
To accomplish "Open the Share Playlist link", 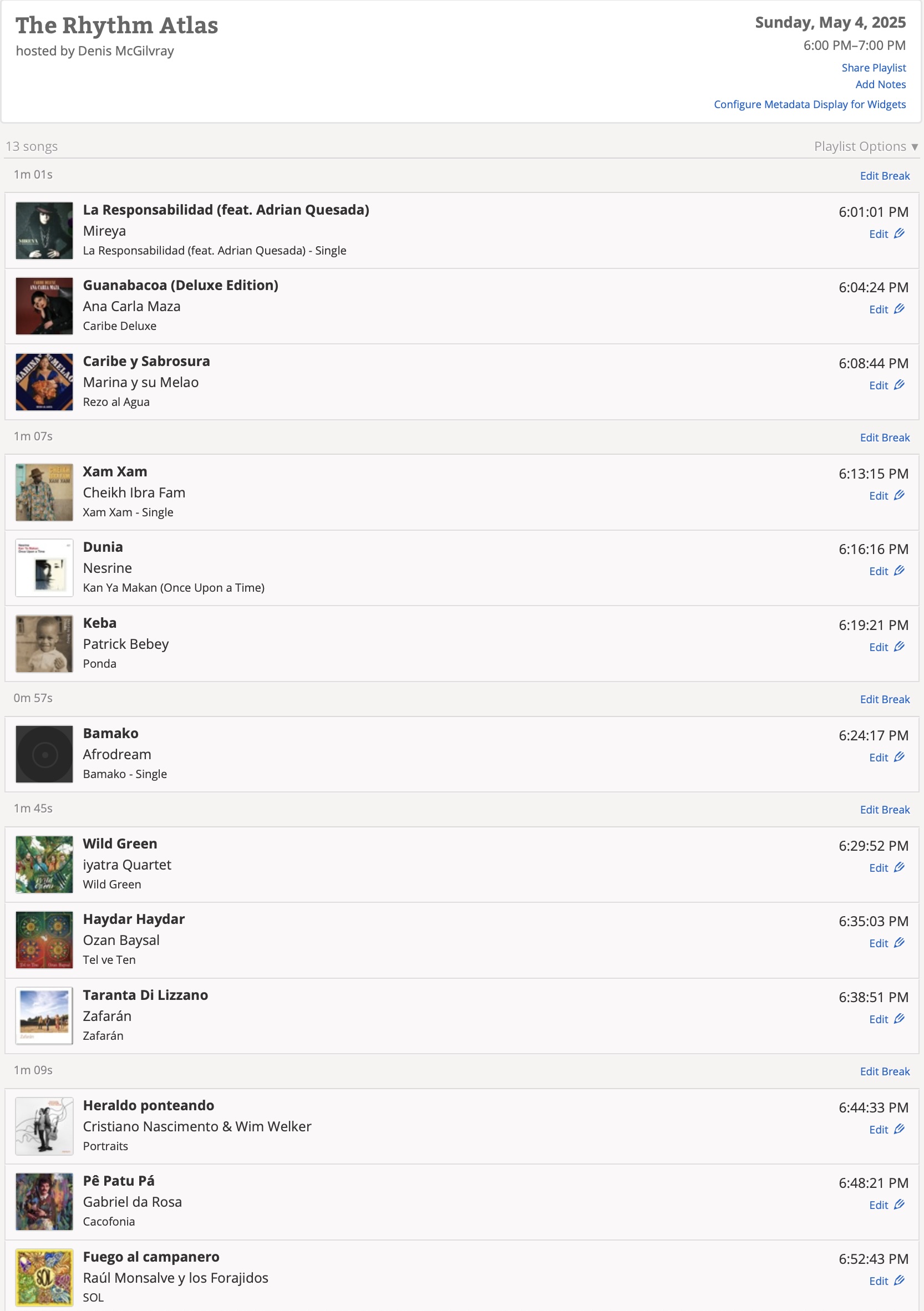I will (x=872, y=67).
